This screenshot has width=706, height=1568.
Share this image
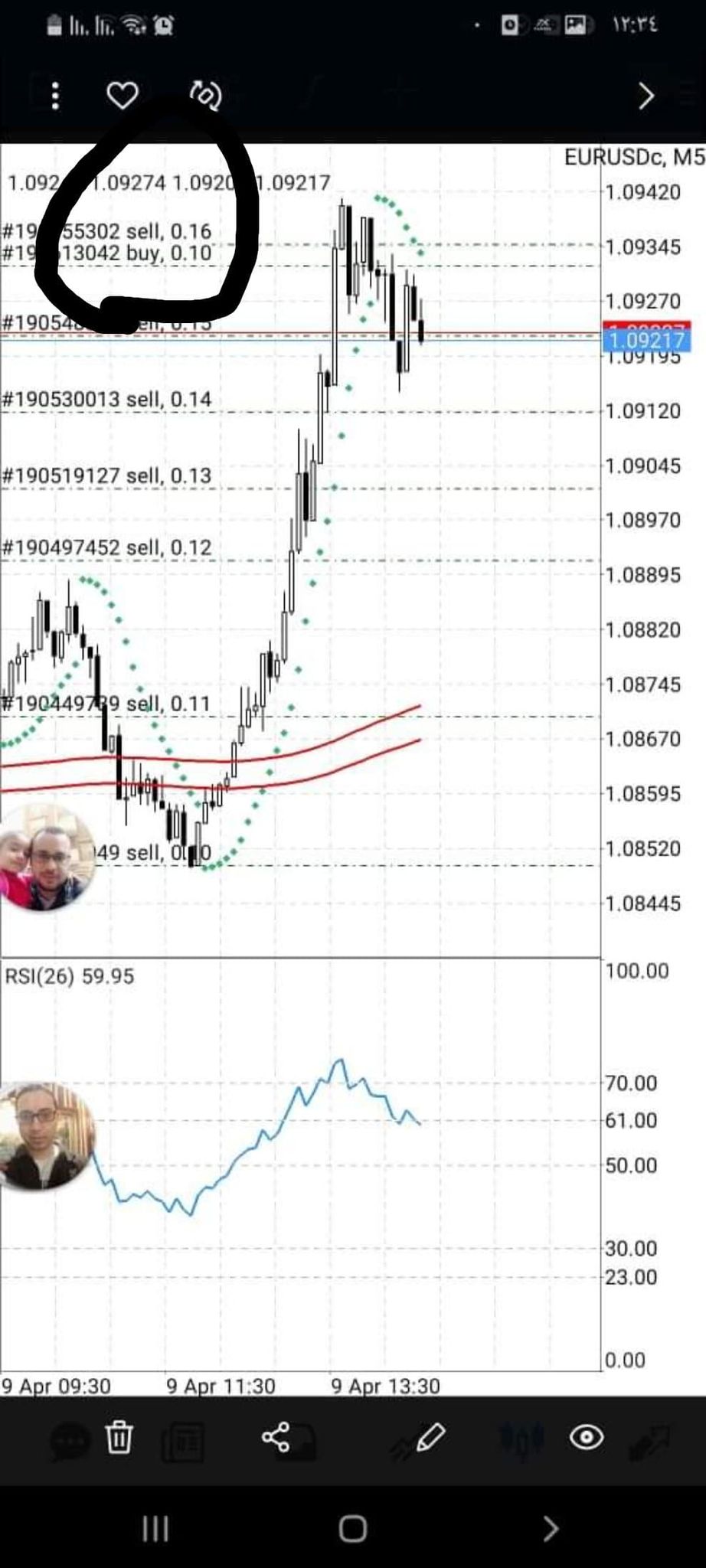click(x=276, y=1437)
